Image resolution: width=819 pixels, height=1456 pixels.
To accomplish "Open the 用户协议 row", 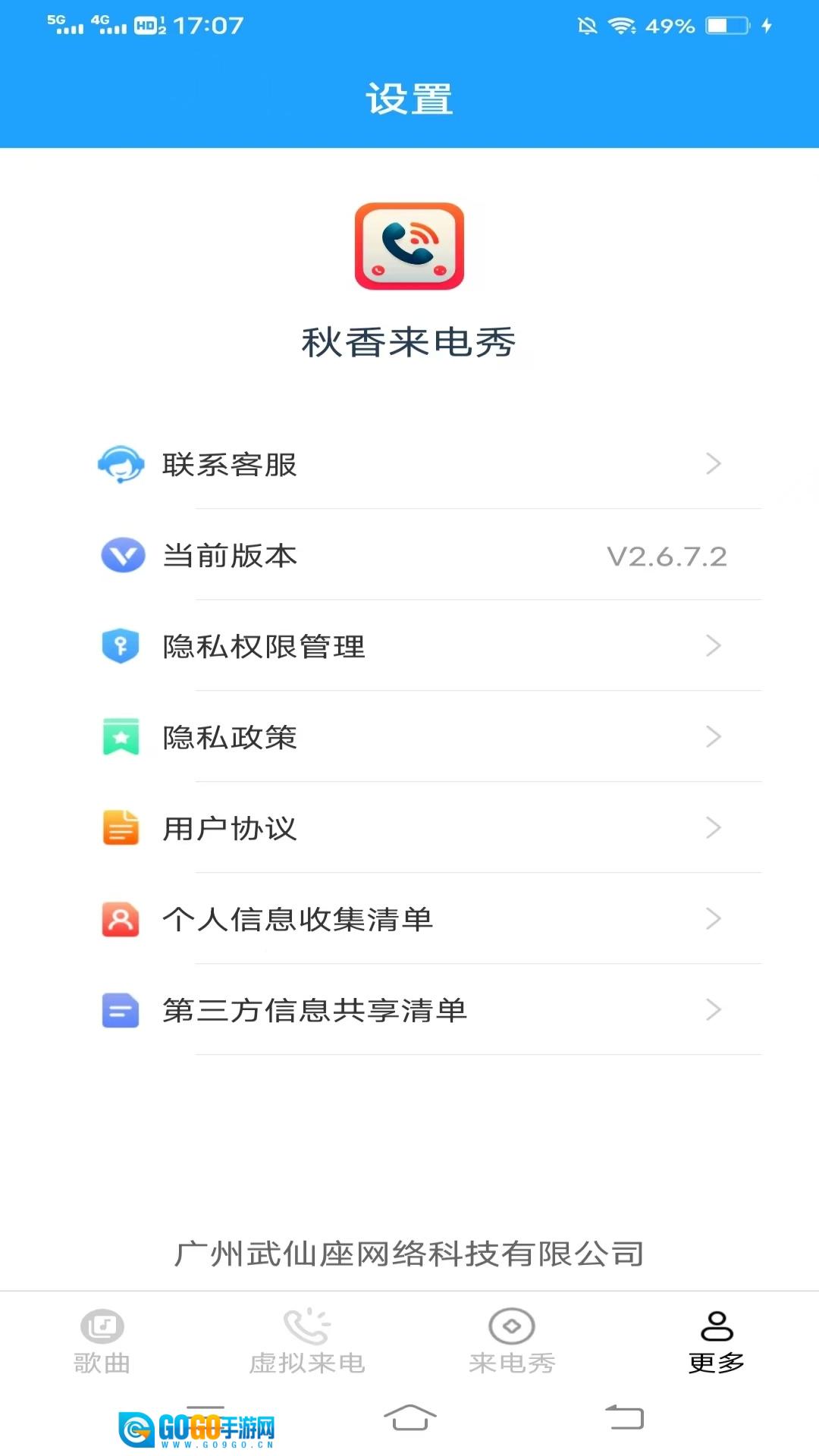I will (409, 828).
